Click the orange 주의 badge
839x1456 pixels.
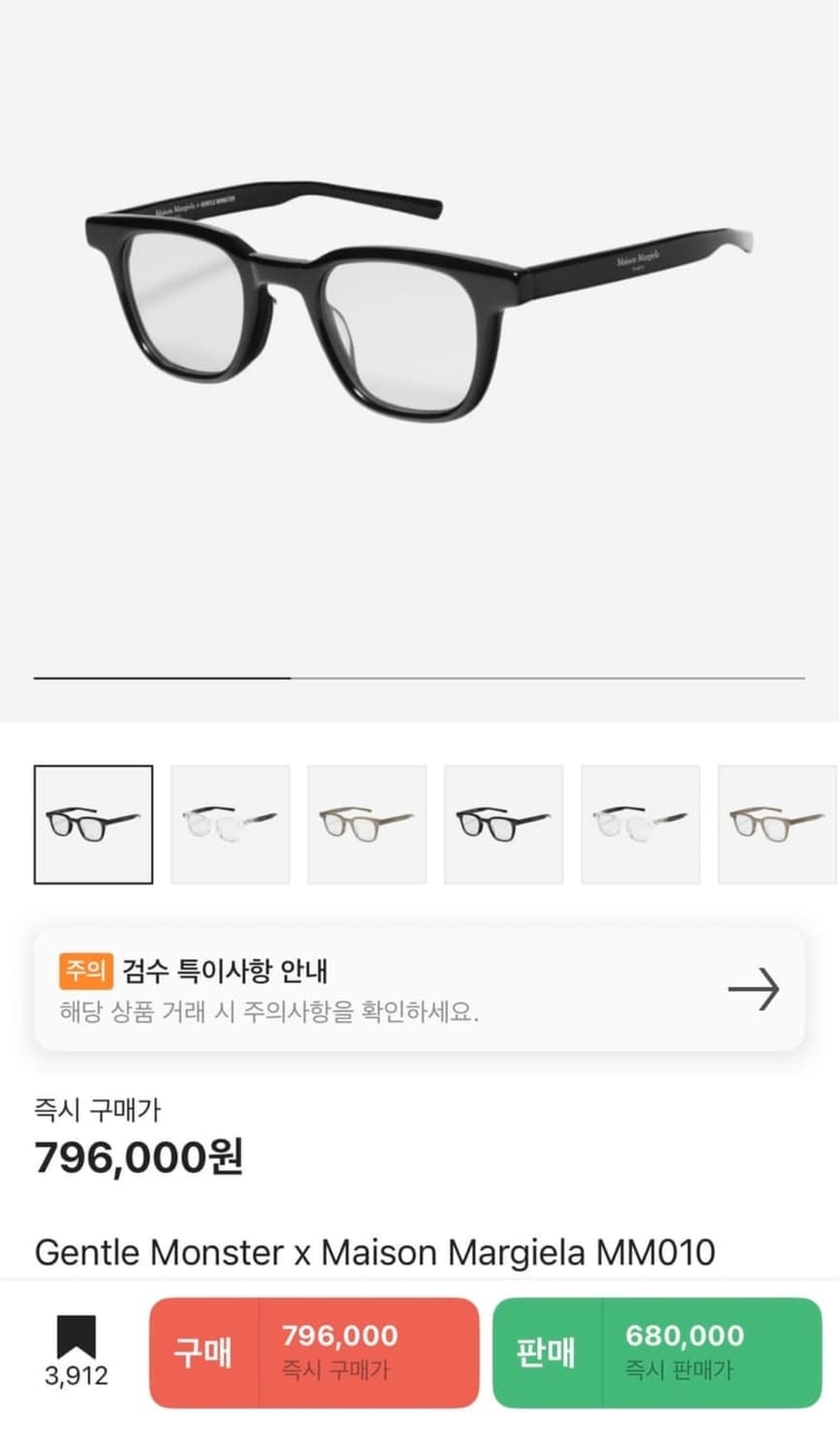click(84, 969)
